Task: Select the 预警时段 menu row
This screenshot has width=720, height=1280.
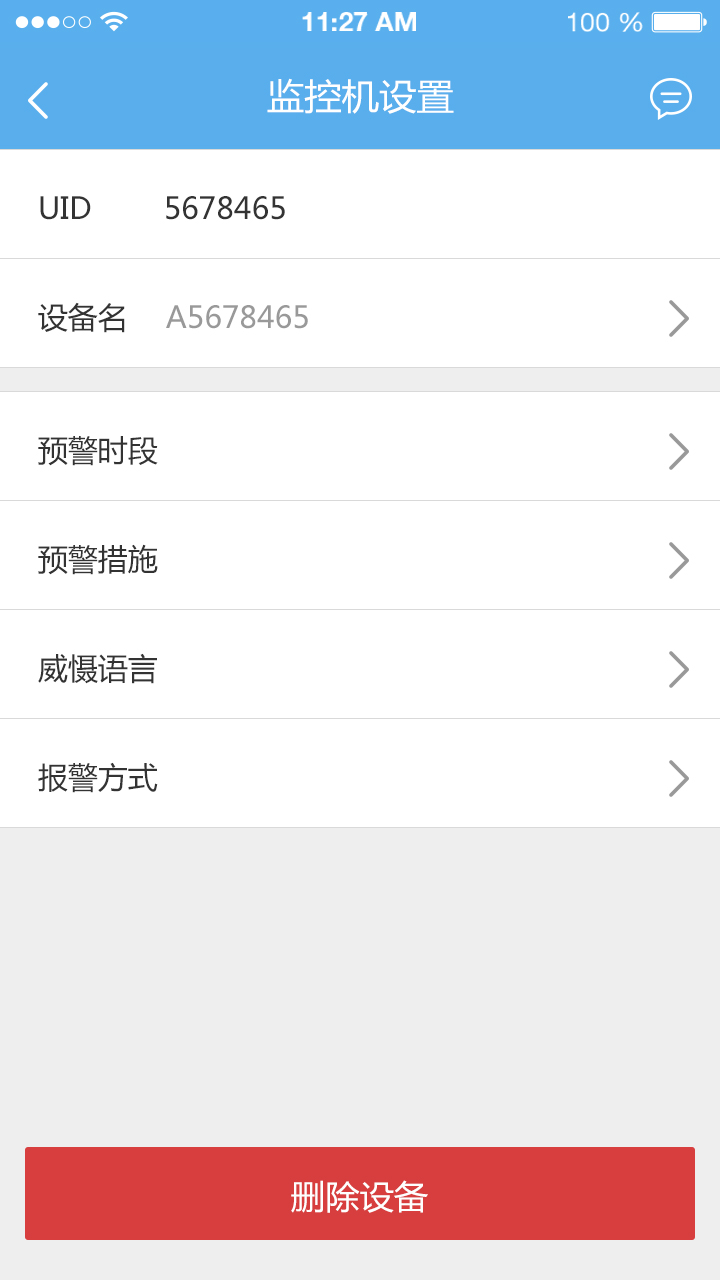Action: 360,451
